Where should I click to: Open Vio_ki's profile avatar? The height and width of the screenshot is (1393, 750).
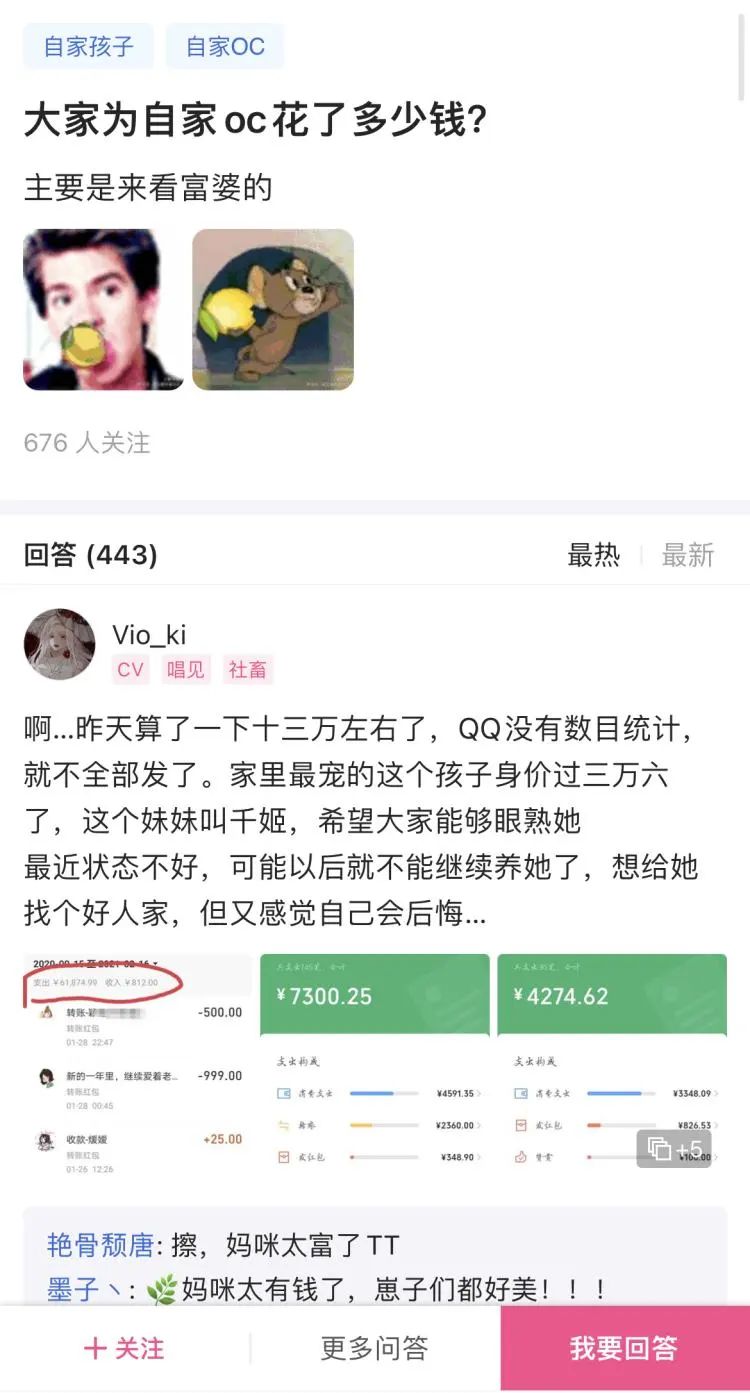tap(59, 644)
